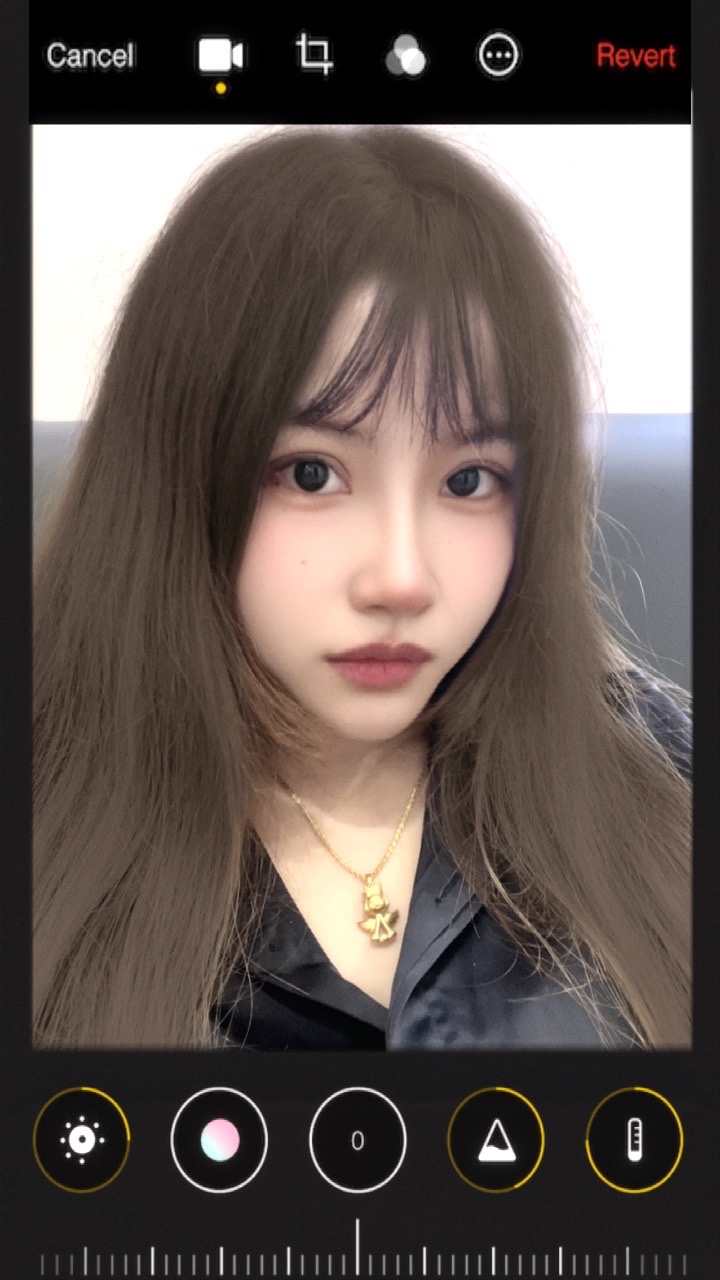Open the filters tool
This screenshot has width=720, height=1280.
click(x=406, y=56)
